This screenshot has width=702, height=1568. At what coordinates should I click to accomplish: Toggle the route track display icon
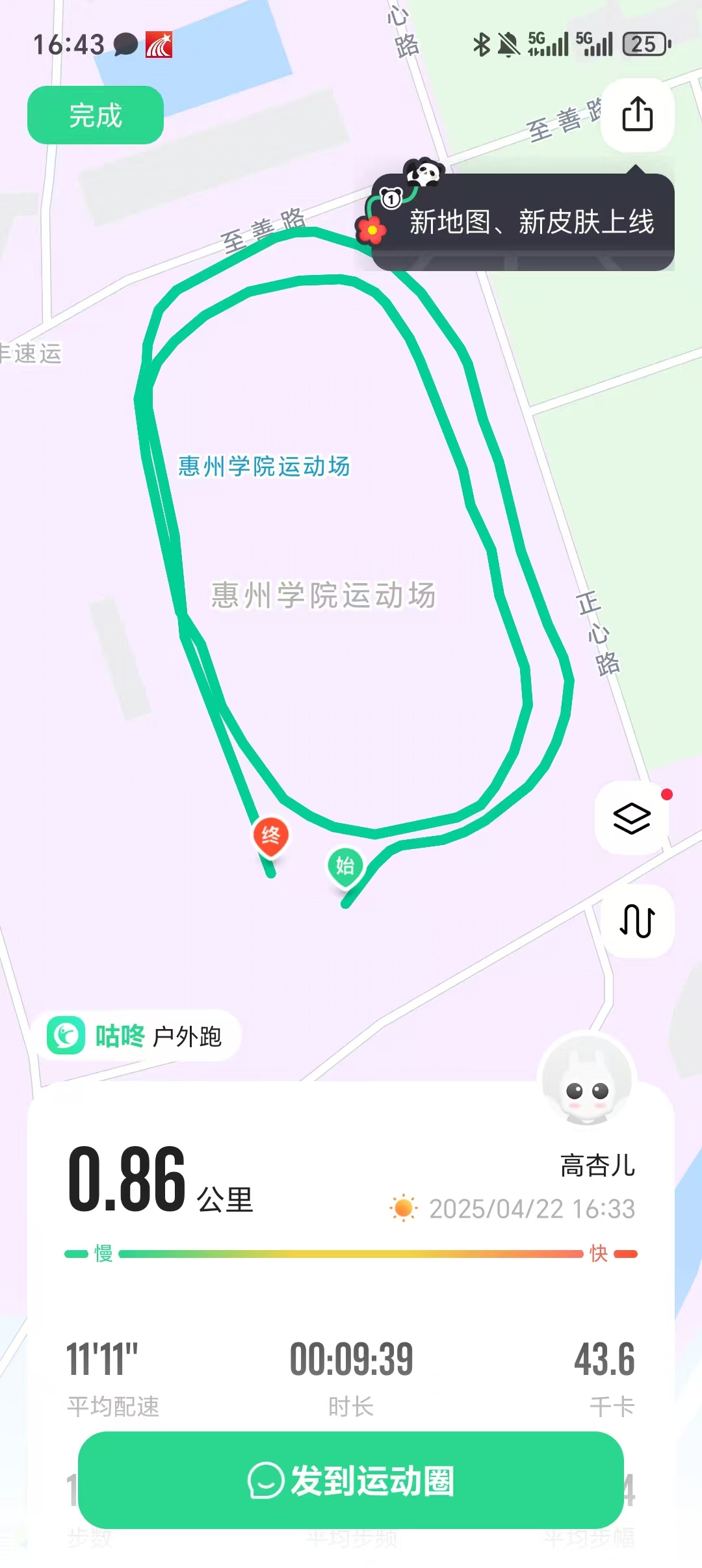(x=637, y=921)
